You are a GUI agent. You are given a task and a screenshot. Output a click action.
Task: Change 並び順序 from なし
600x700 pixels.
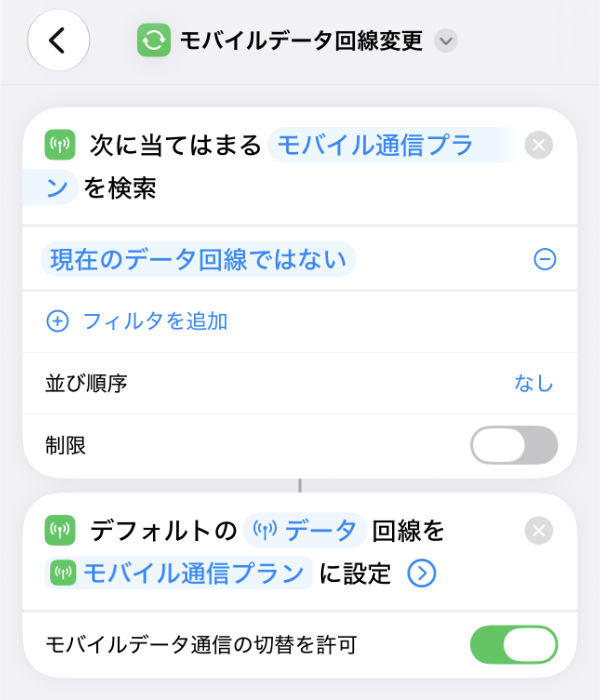click(534, 383)
